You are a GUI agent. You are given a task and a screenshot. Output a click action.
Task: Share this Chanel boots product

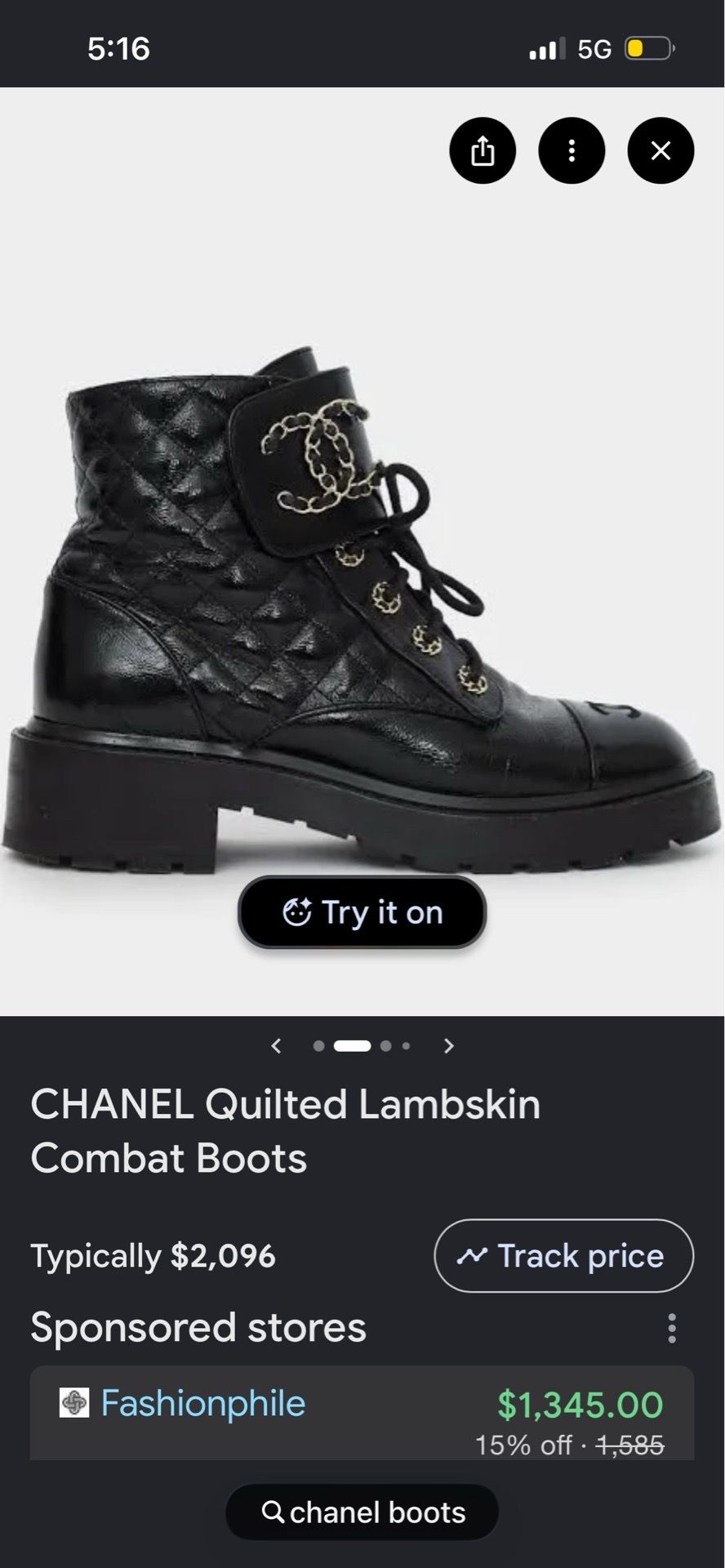483,150
